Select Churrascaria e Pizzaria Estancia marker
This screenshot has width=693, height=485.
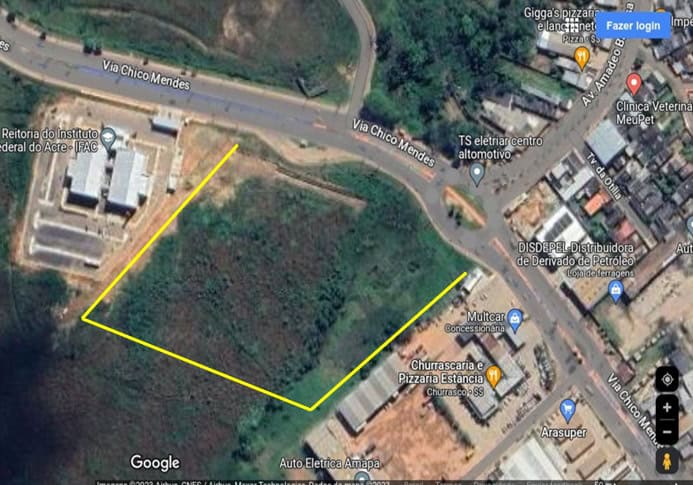(493, 377)
